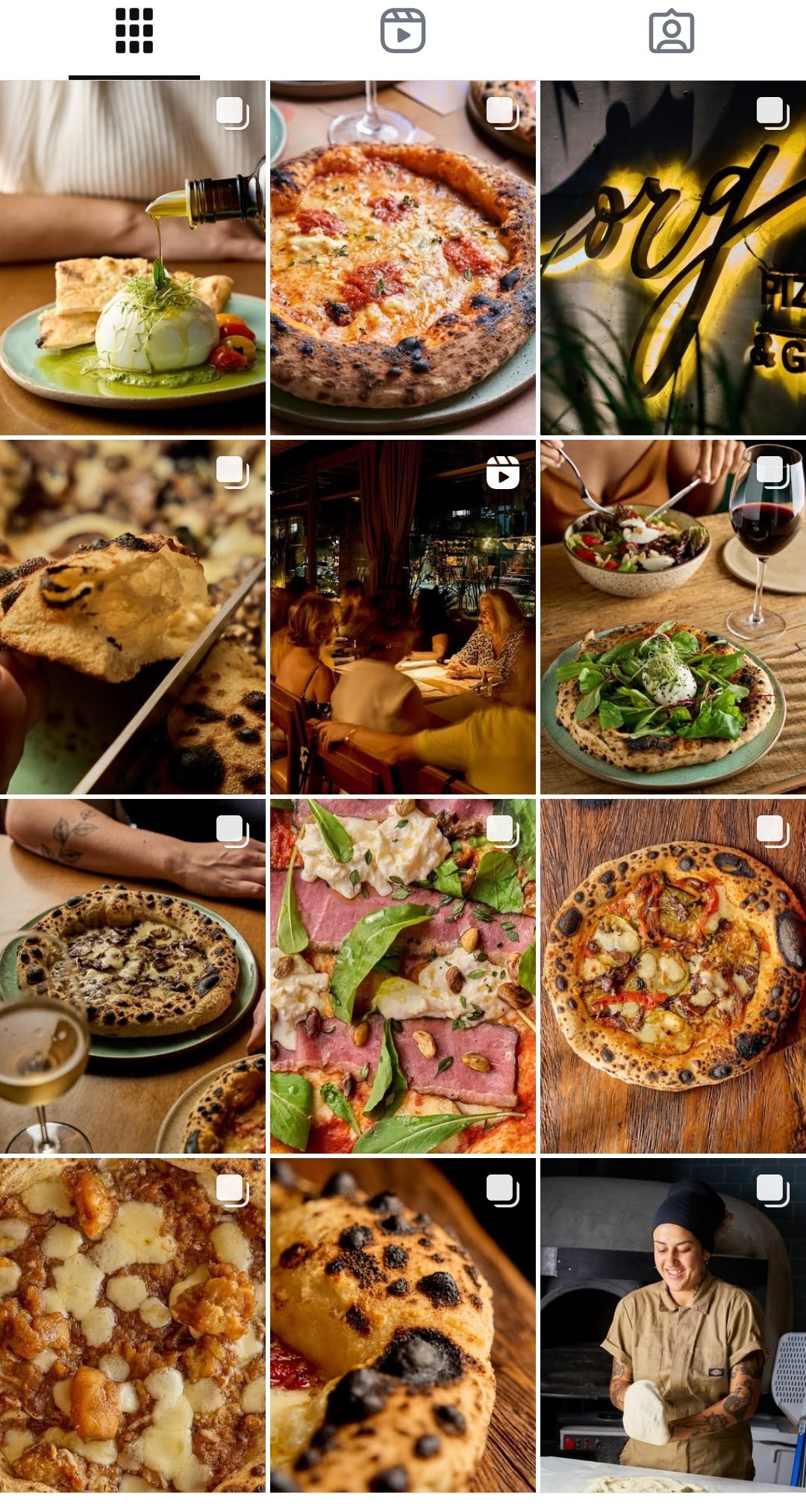Open the salad bowl and red wine post
806x1512 pixels.
tap(672, 617)
